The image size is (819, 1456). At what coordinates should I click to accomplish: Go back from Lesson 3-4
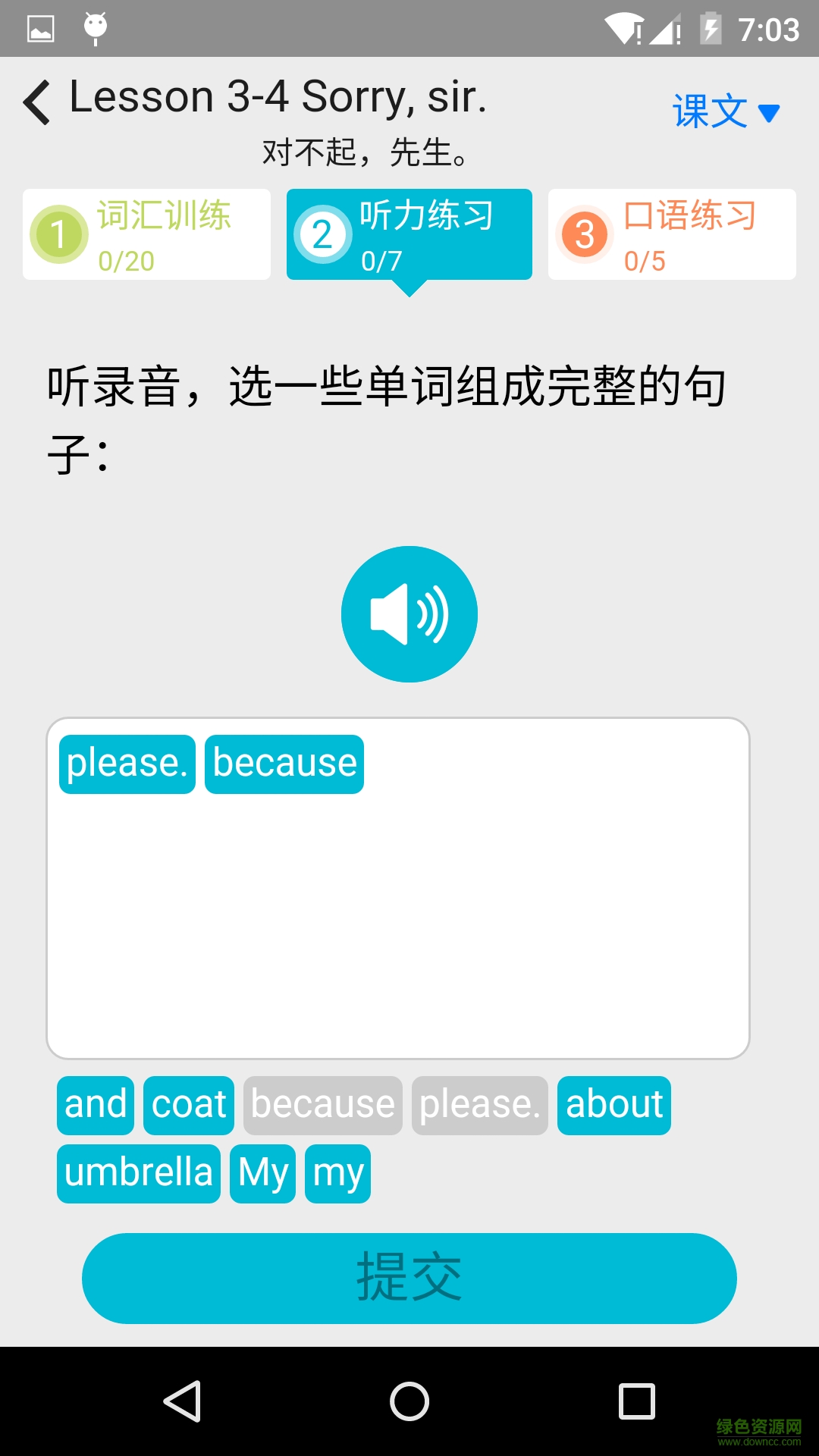point(36,102)
